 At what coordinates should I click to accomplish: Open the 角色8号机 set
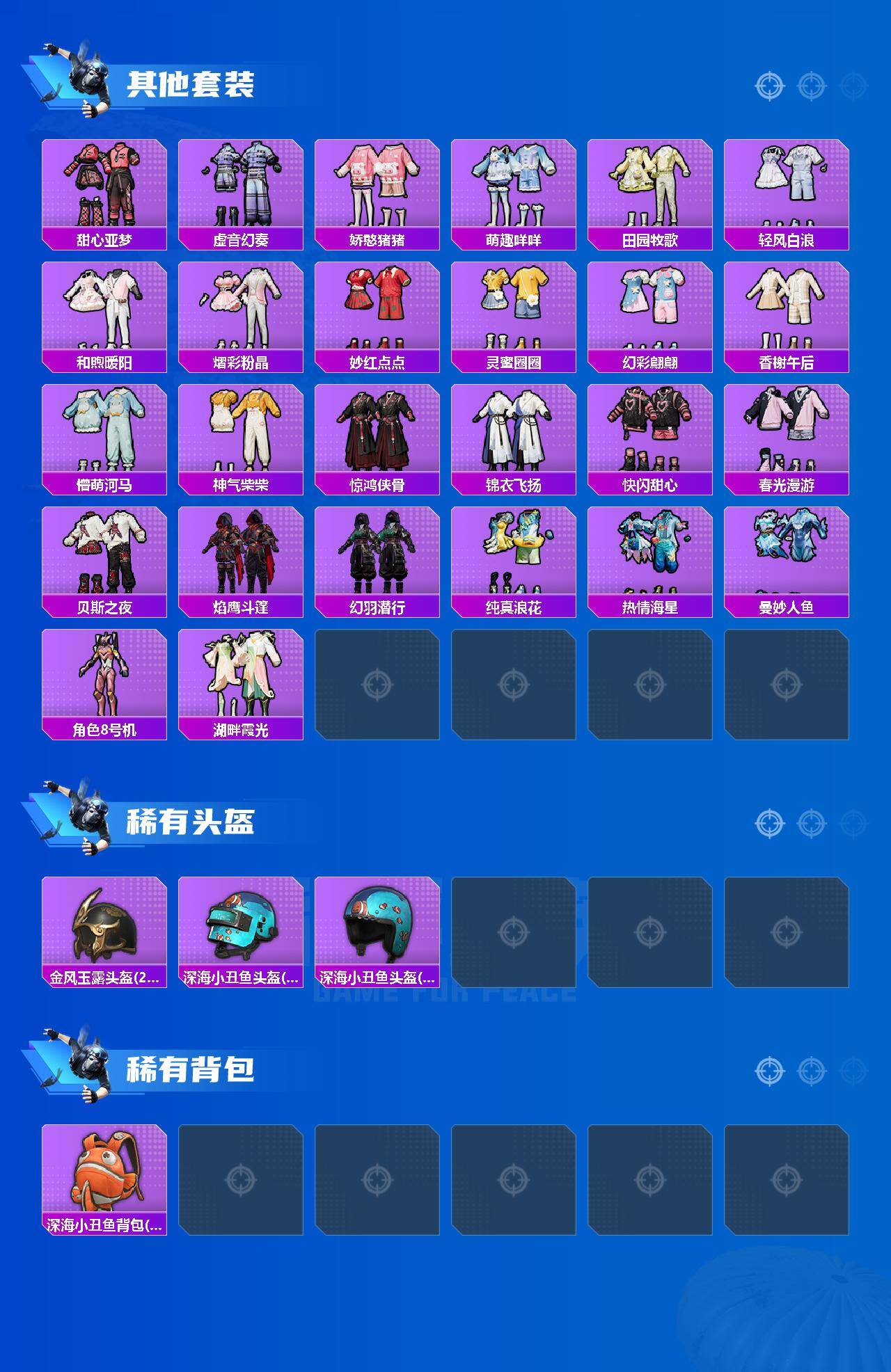click(105, 683)
